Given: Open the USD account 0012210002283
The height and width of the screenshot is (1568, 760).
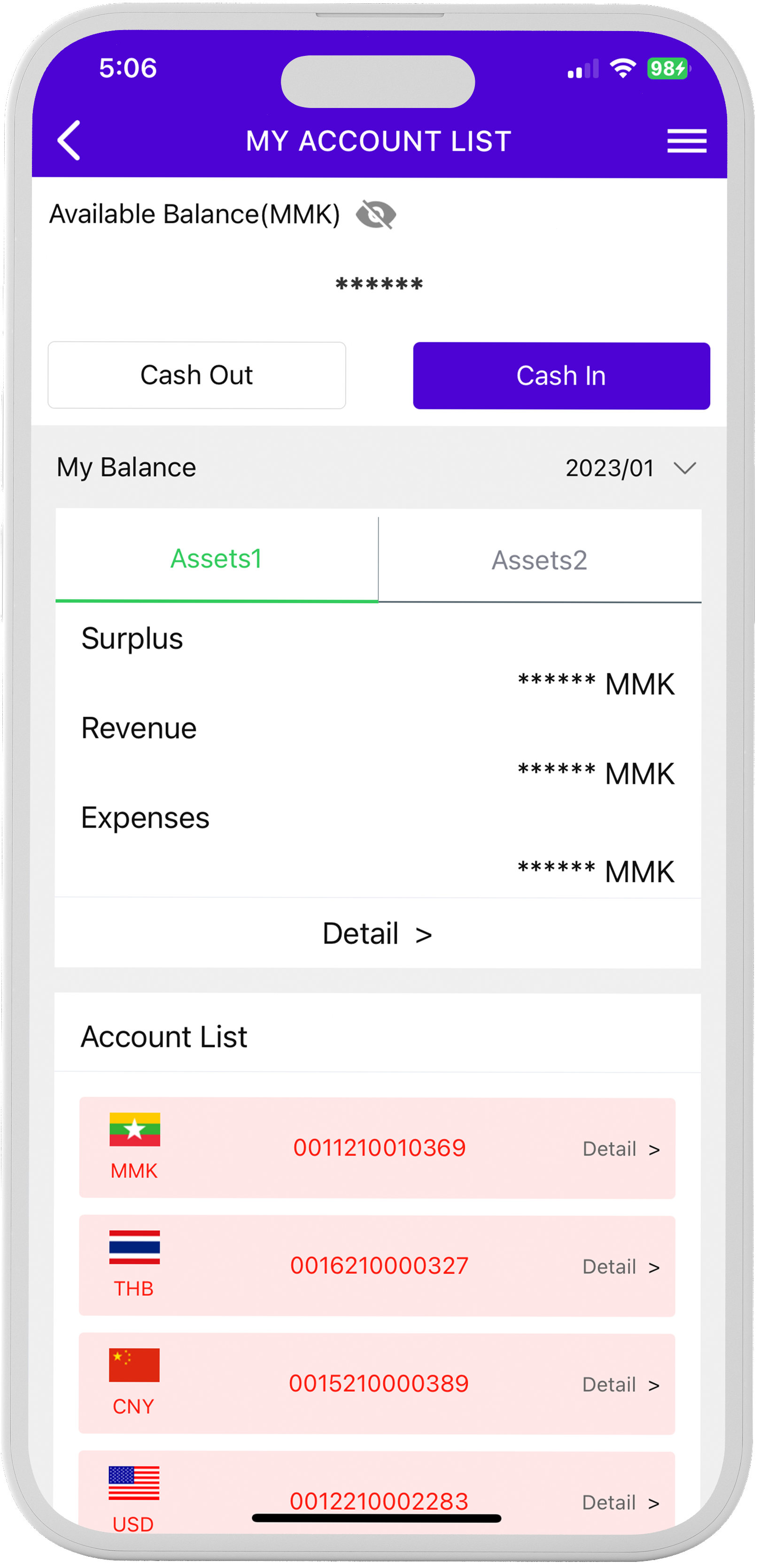Looking at the screenshot, I should click(x=377, y=1492).
